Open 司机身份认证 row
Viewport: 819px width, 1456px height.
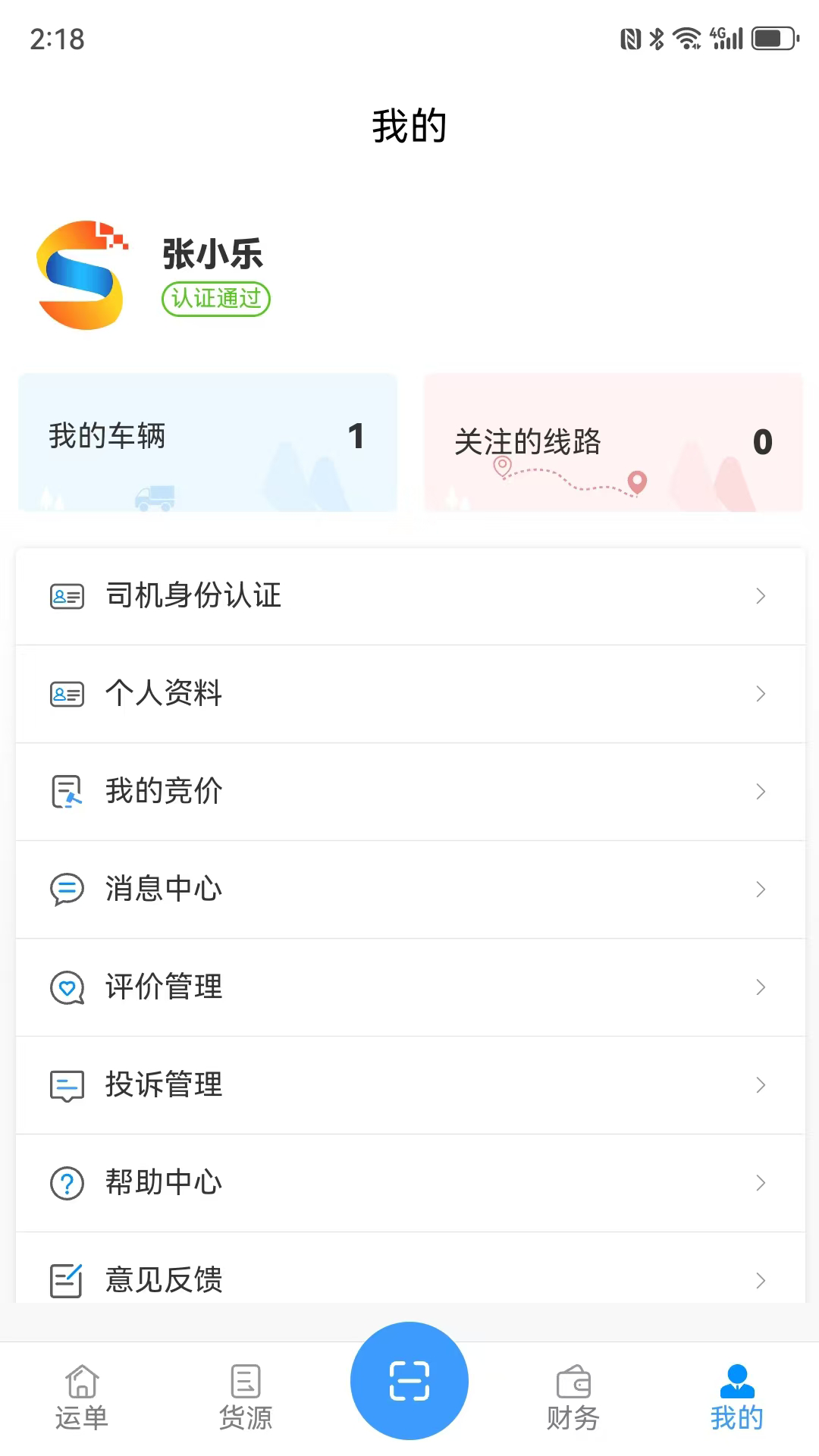pyautogui.click(x=409, y=596)
